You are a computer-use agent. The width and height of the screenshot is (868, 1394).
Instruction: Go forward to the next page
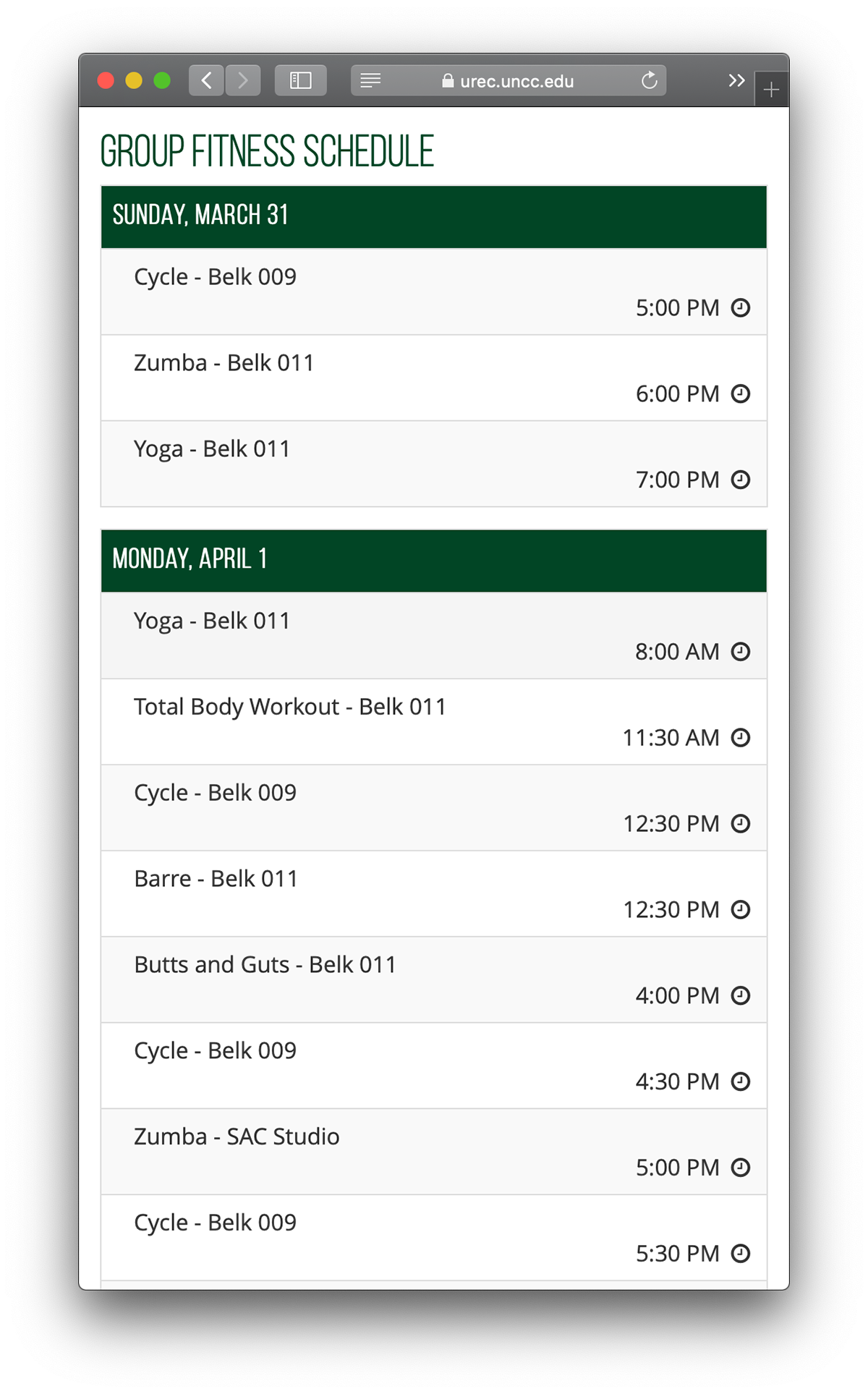[x=243, y=80]
